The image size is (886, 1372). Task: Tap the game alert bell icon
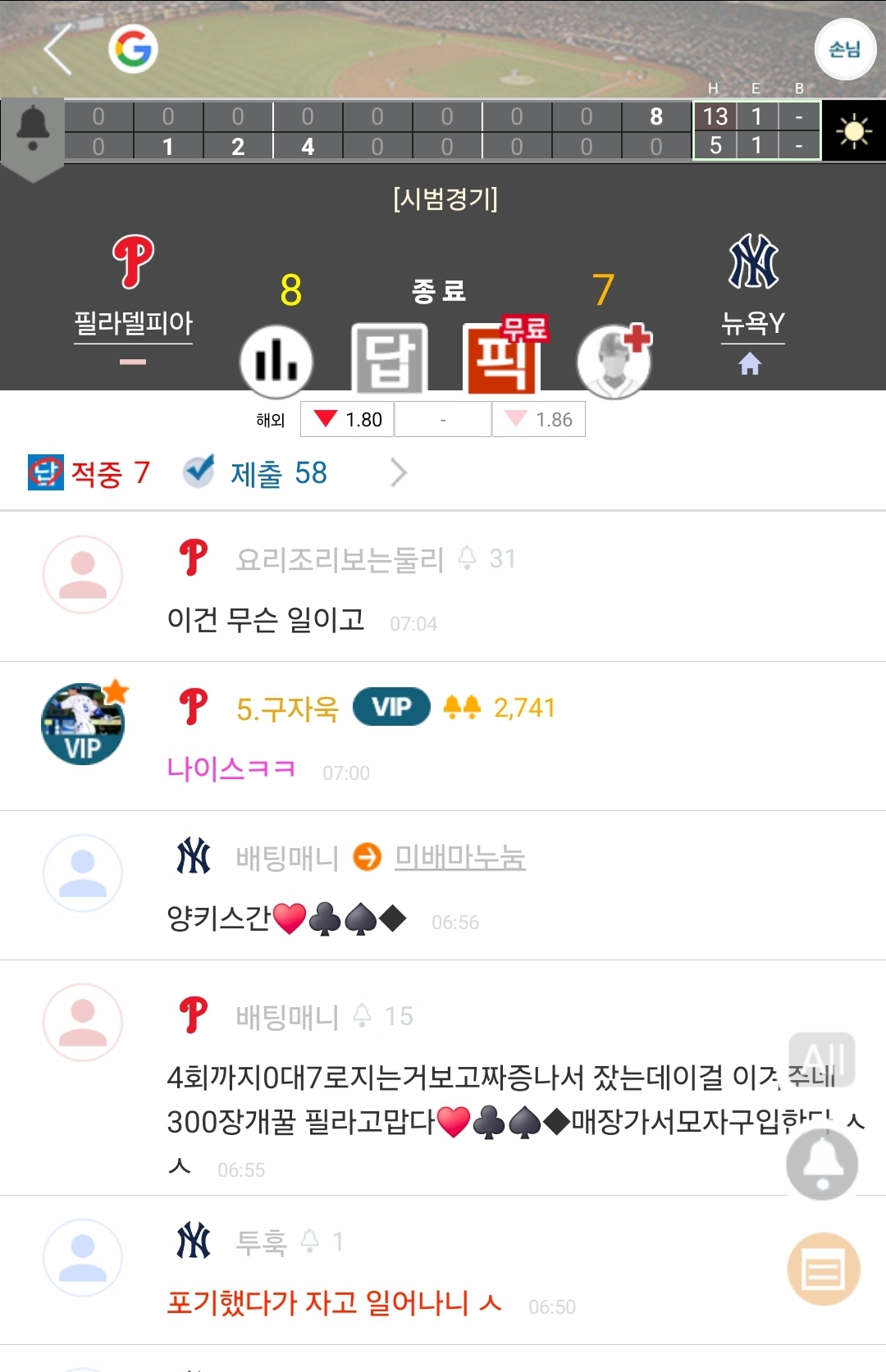[33, 130]
